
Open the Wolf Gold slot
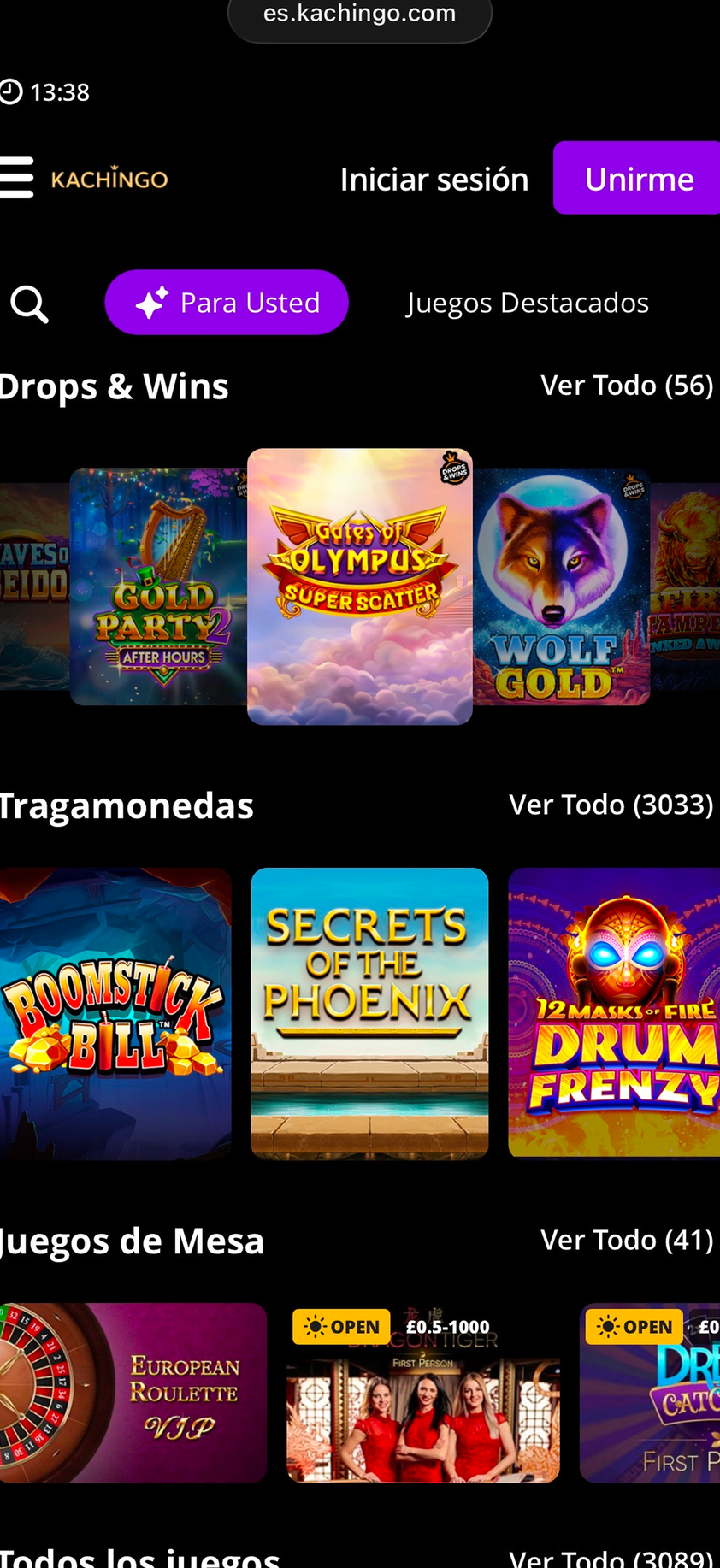point(563,587)
